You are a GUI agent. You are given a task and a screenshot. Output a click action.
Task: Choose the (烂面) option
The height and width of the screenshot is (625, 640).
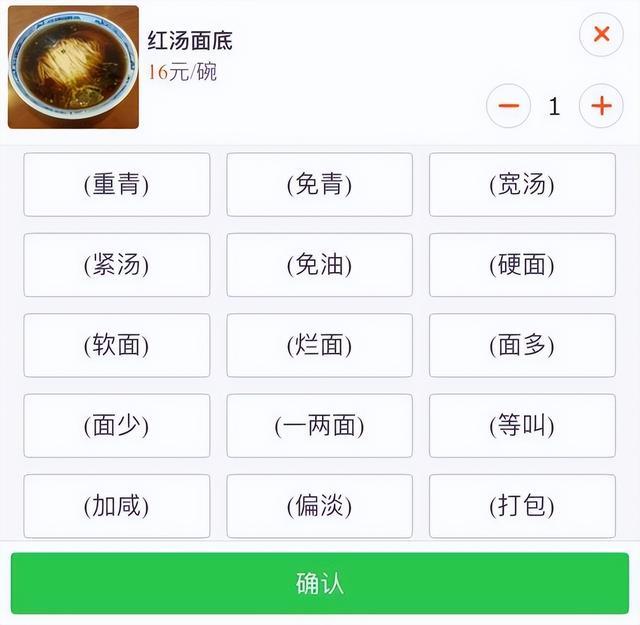click(319, 346)
